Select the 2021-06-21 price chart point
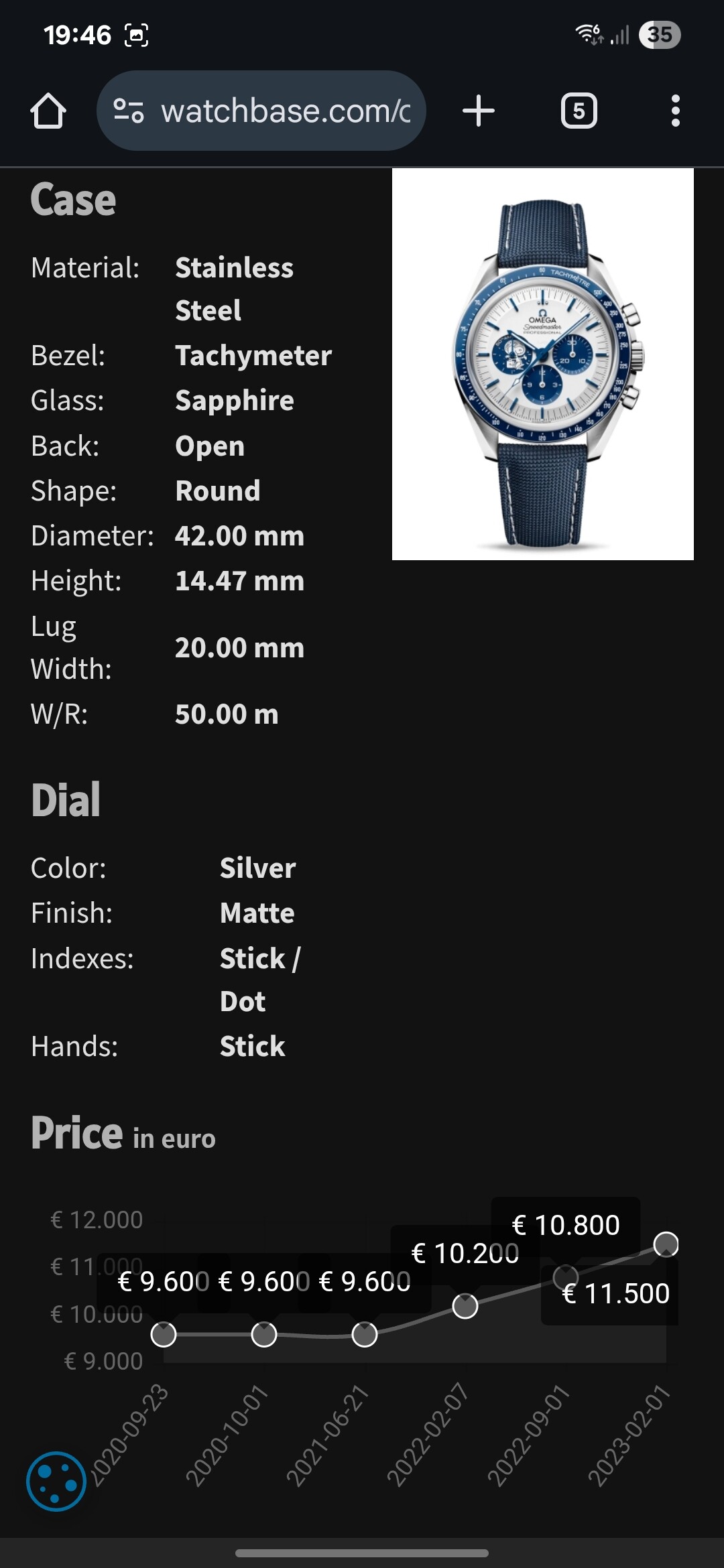The height and width of the screenshot is (1568, 724). [x=364, y=1334]
